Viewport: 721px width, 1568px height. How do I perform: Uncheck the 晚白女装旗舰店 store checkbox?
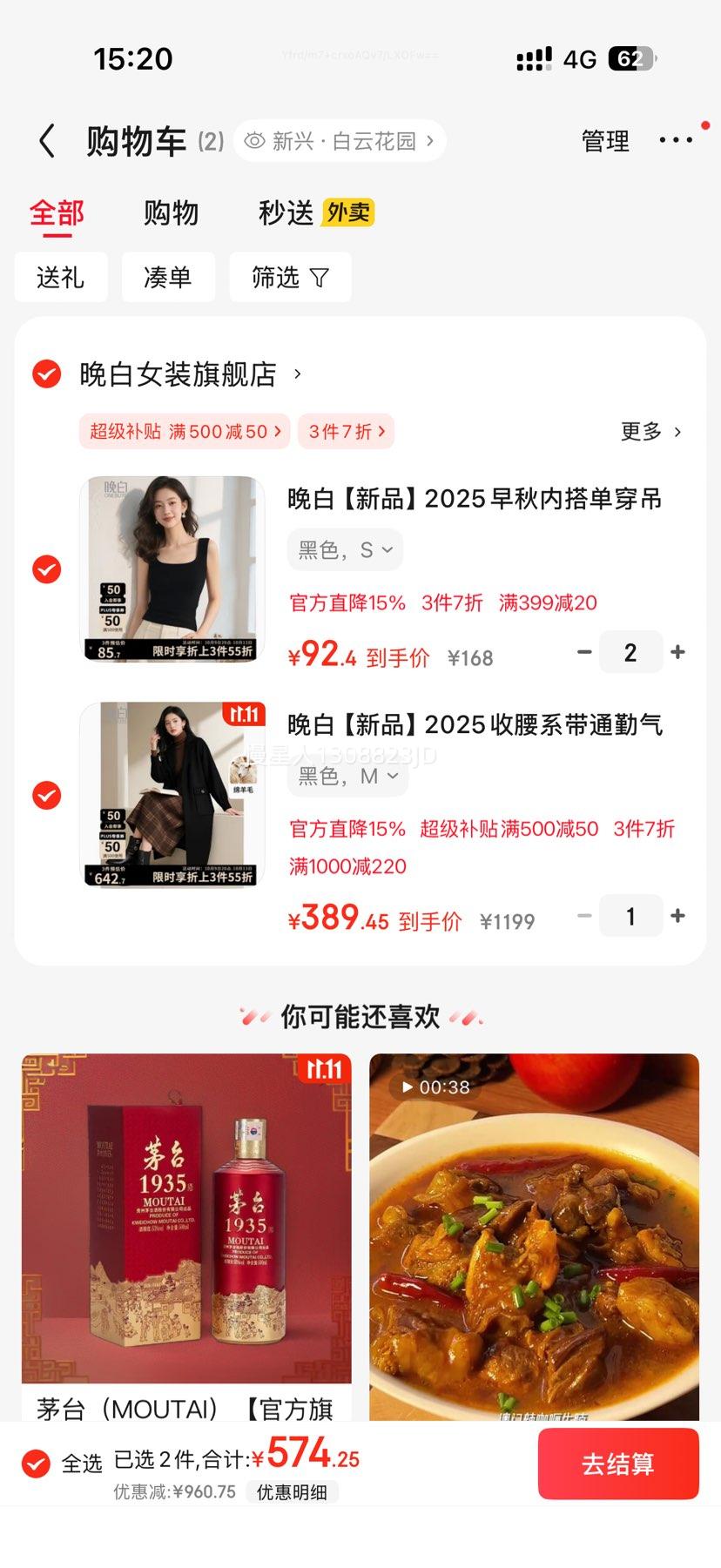tap(47, 374)
